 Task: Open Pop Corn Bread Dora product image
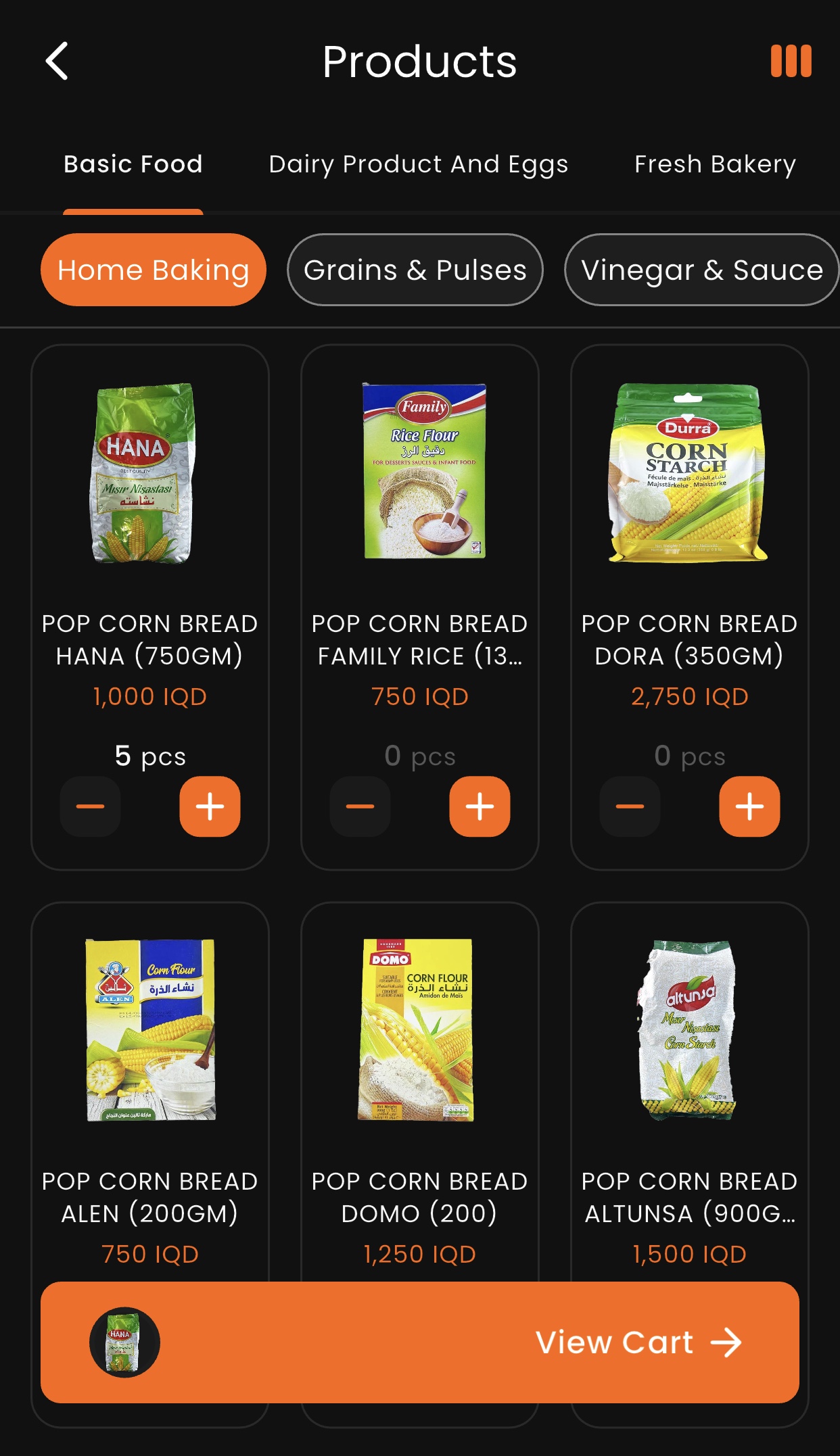pos(689,473)
